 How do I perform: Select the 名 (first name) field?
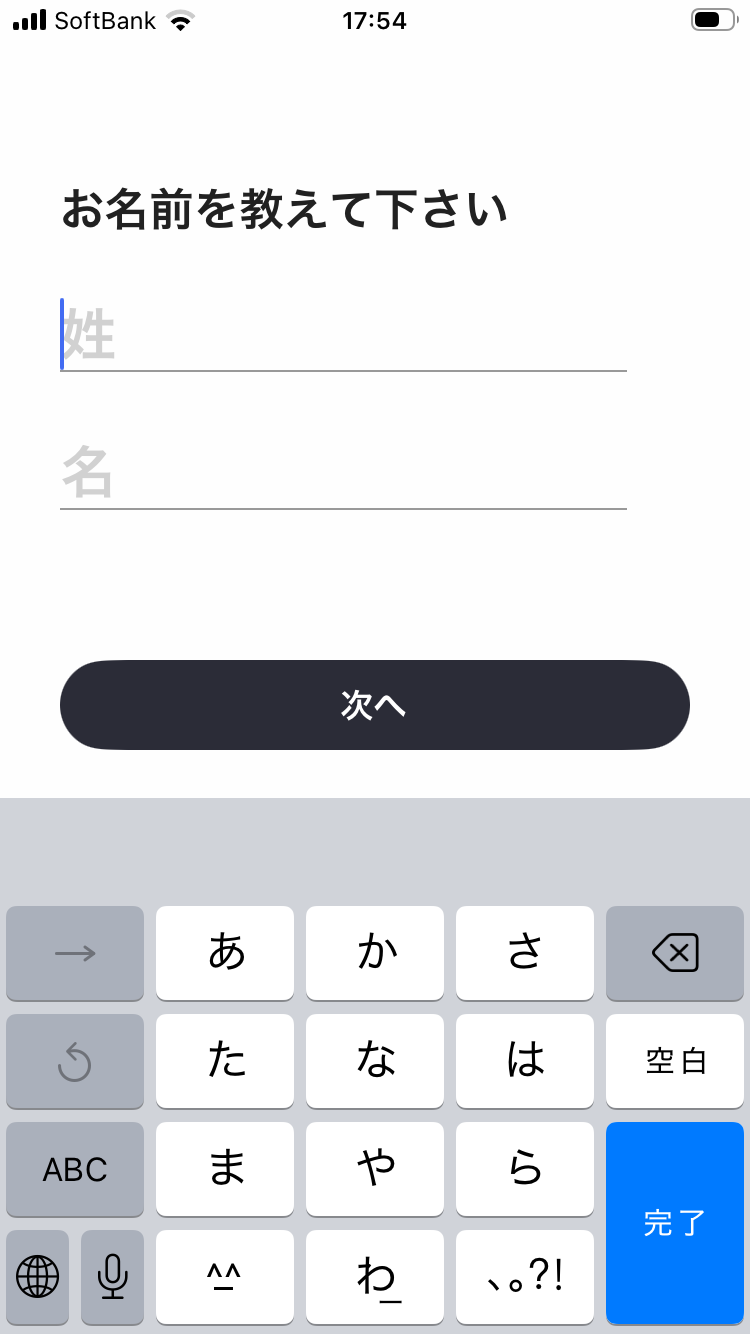click(x=343, y=474)
